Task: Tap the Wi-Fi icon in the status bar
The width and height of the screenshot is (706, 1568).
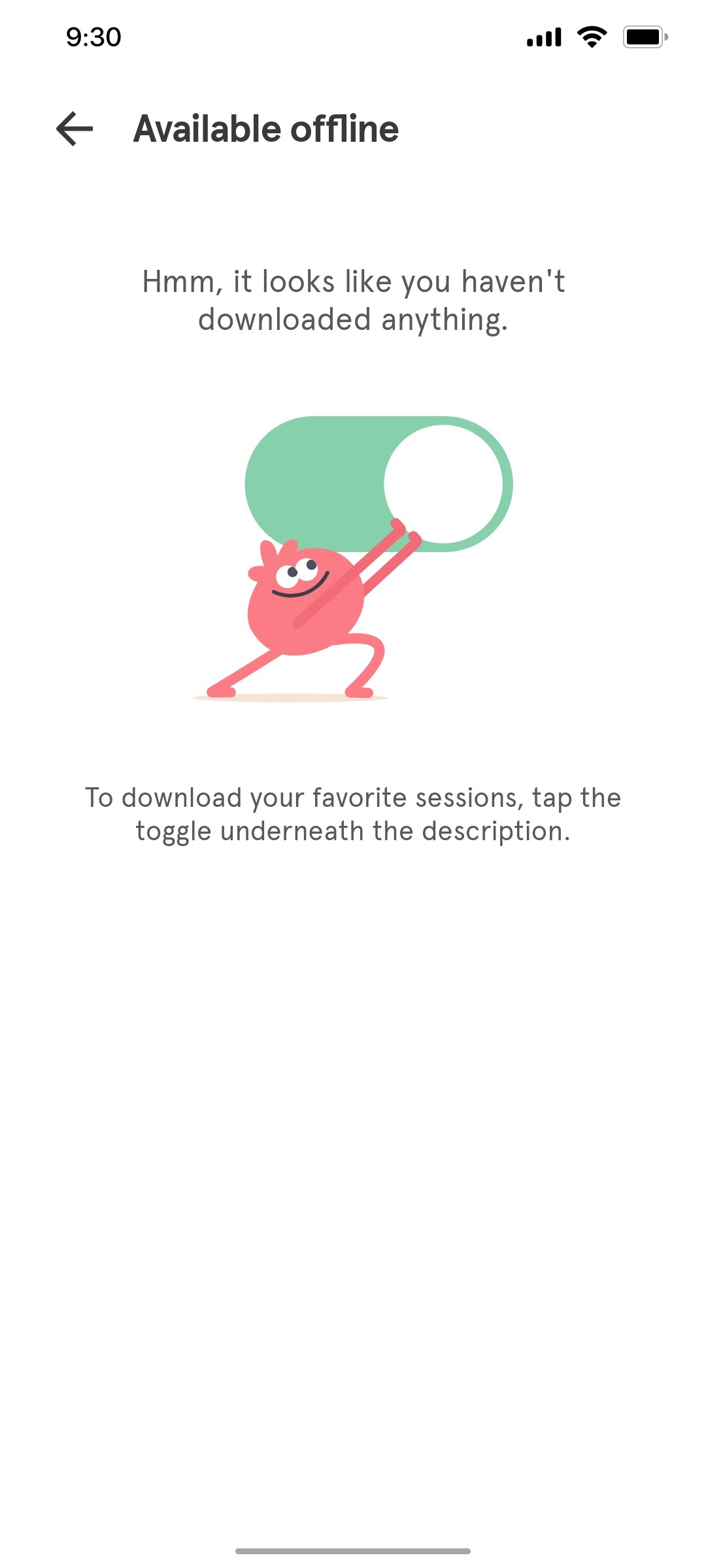Action: tap(590, 37)
